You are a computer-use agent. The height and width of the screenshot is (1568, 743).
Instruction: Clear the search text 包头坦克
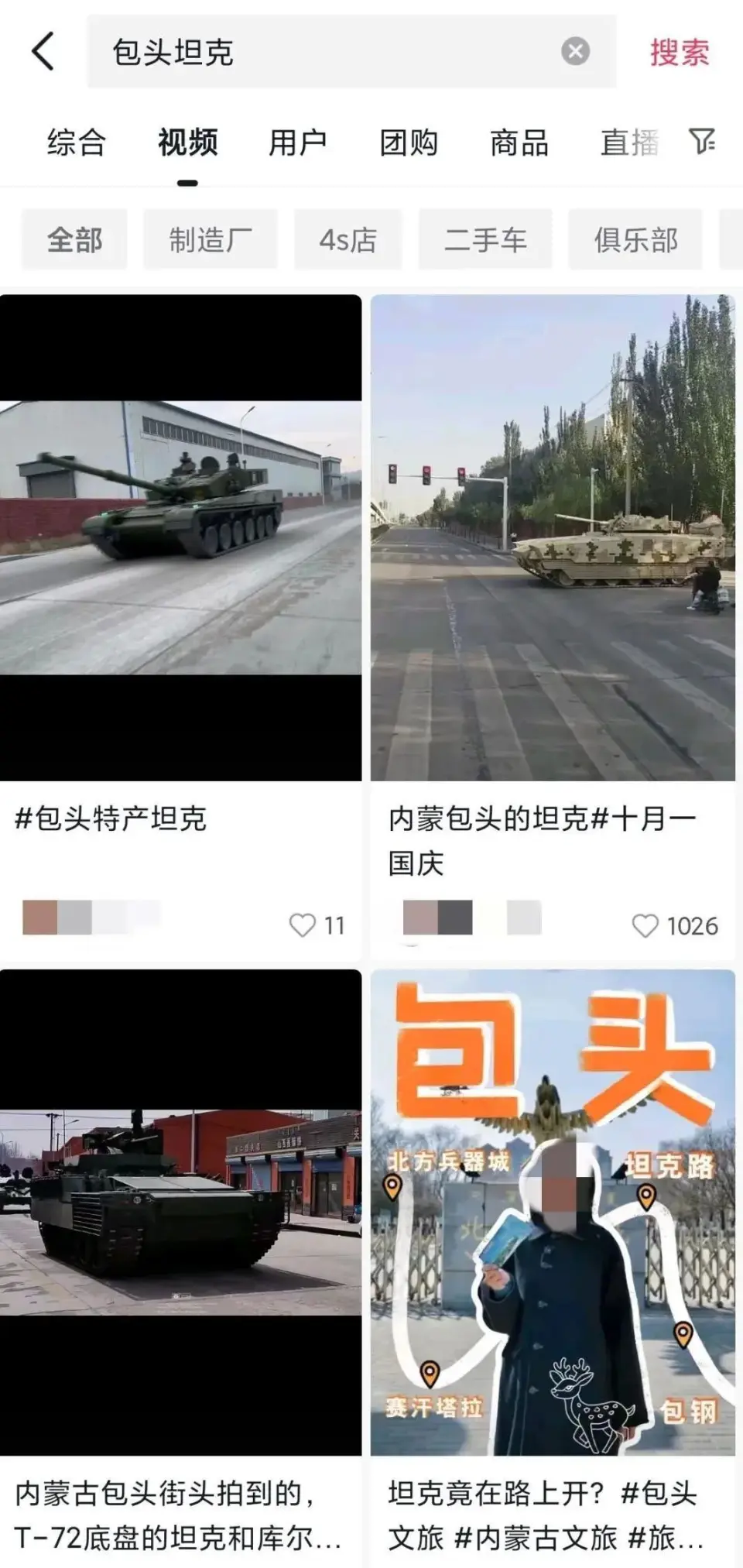575,52
